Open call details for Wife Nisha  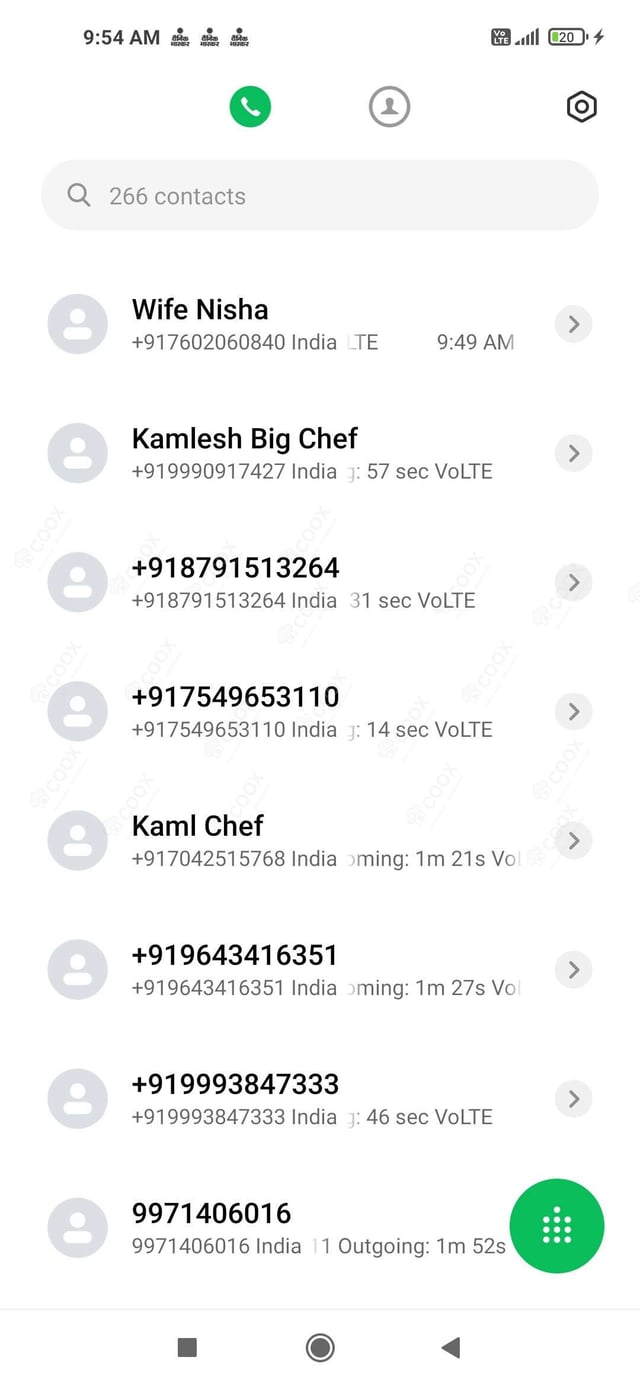[x=573, y=324]
